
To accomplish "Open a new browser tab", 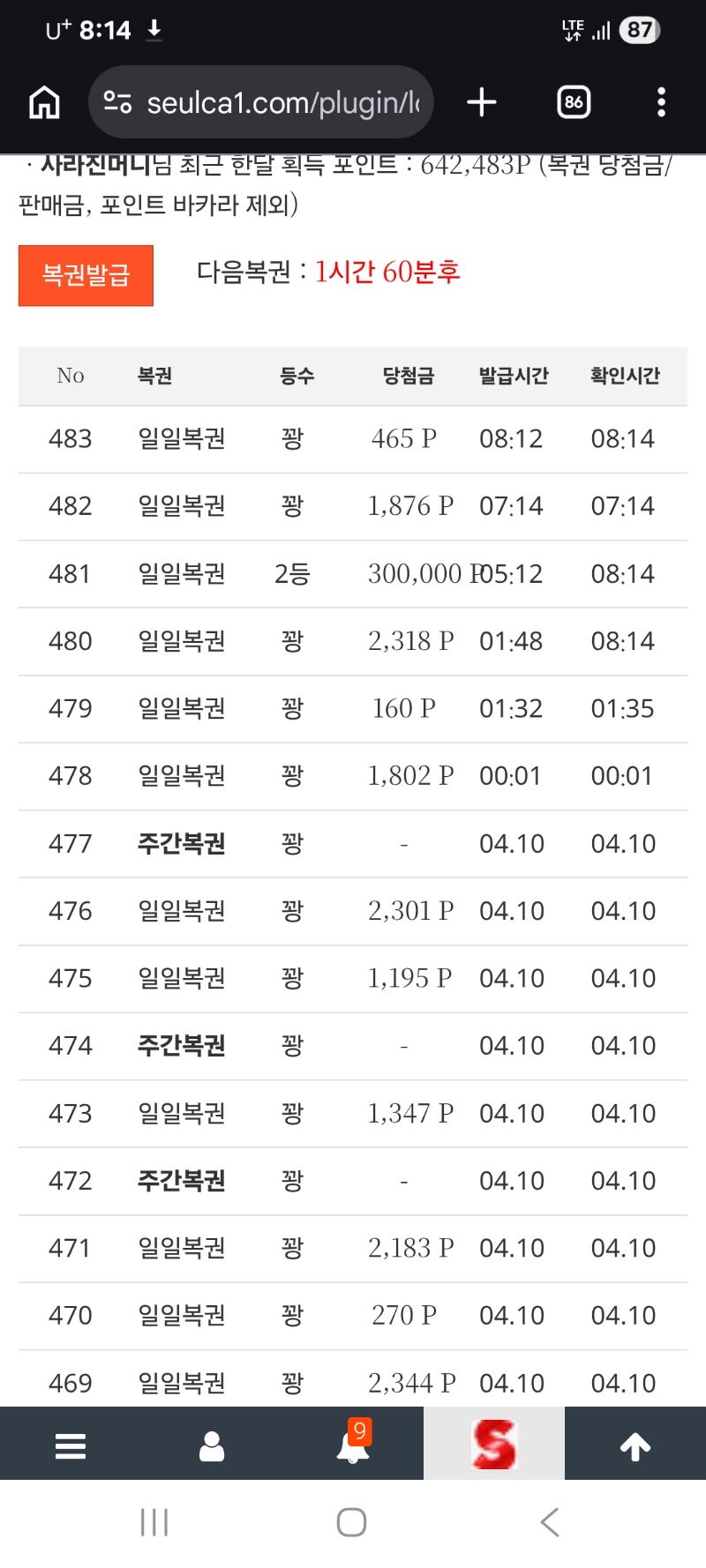I will point(482,103).
